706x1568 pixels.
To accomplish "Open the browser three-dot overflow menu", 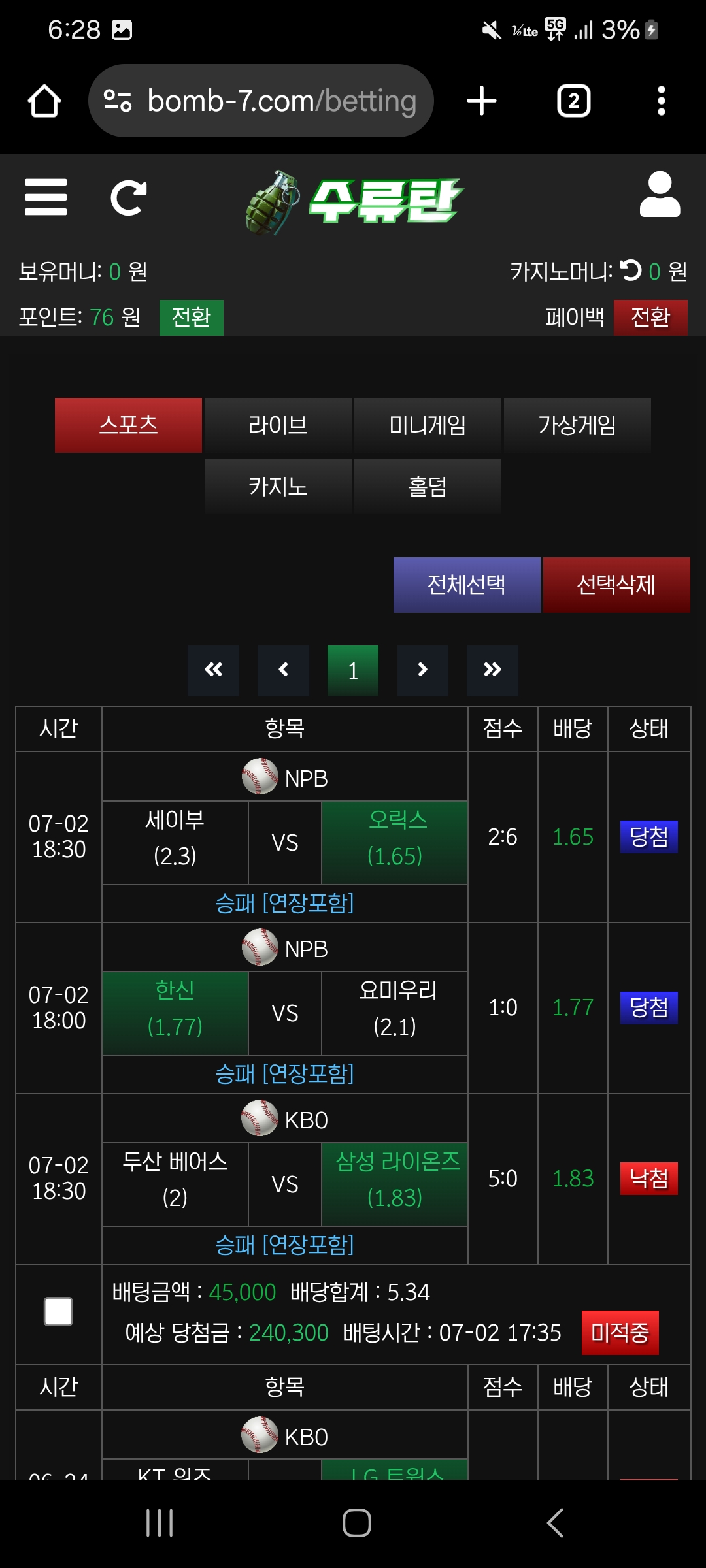I will click(661, 101).
